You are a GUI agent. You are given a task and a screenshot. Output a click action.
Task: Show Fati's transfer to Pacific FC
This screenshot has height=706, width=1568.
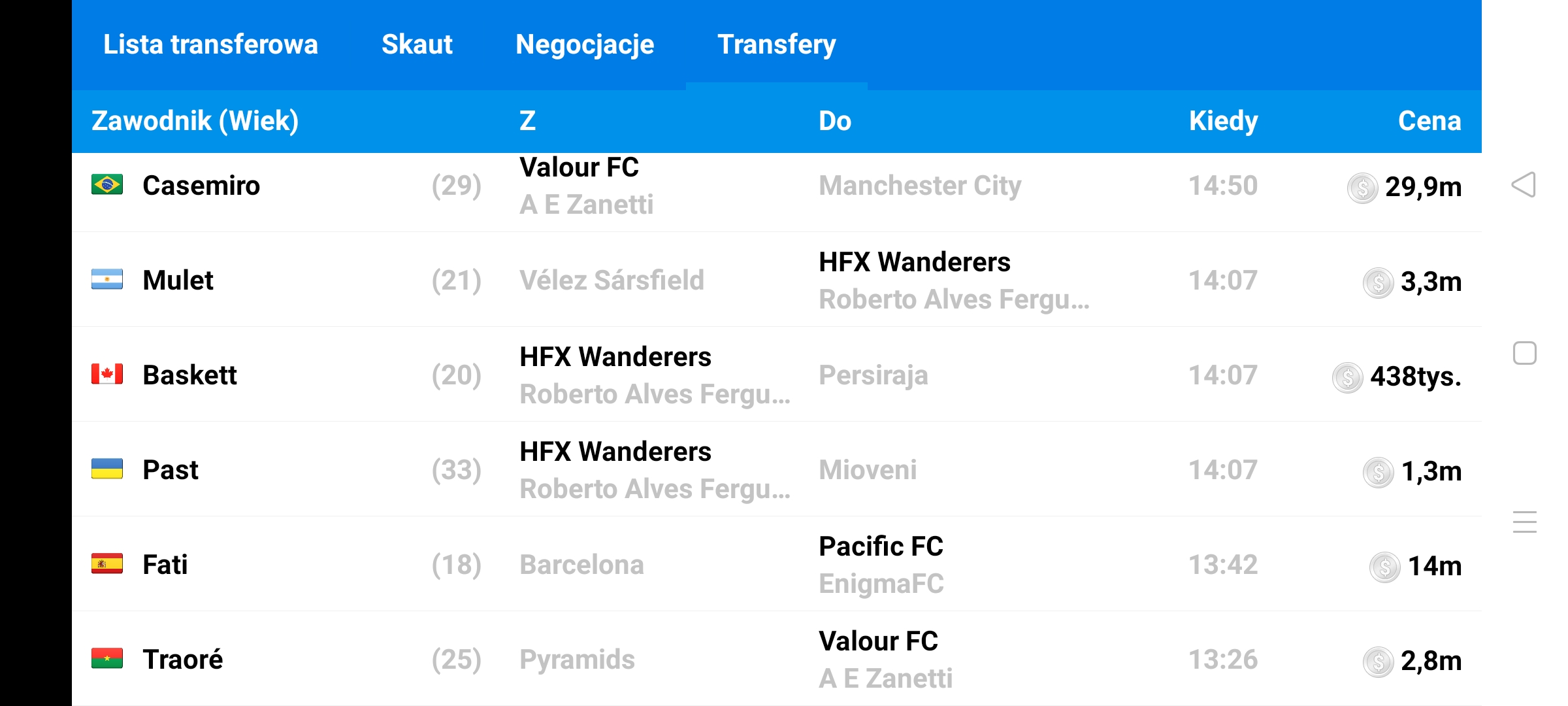[165, 565]
